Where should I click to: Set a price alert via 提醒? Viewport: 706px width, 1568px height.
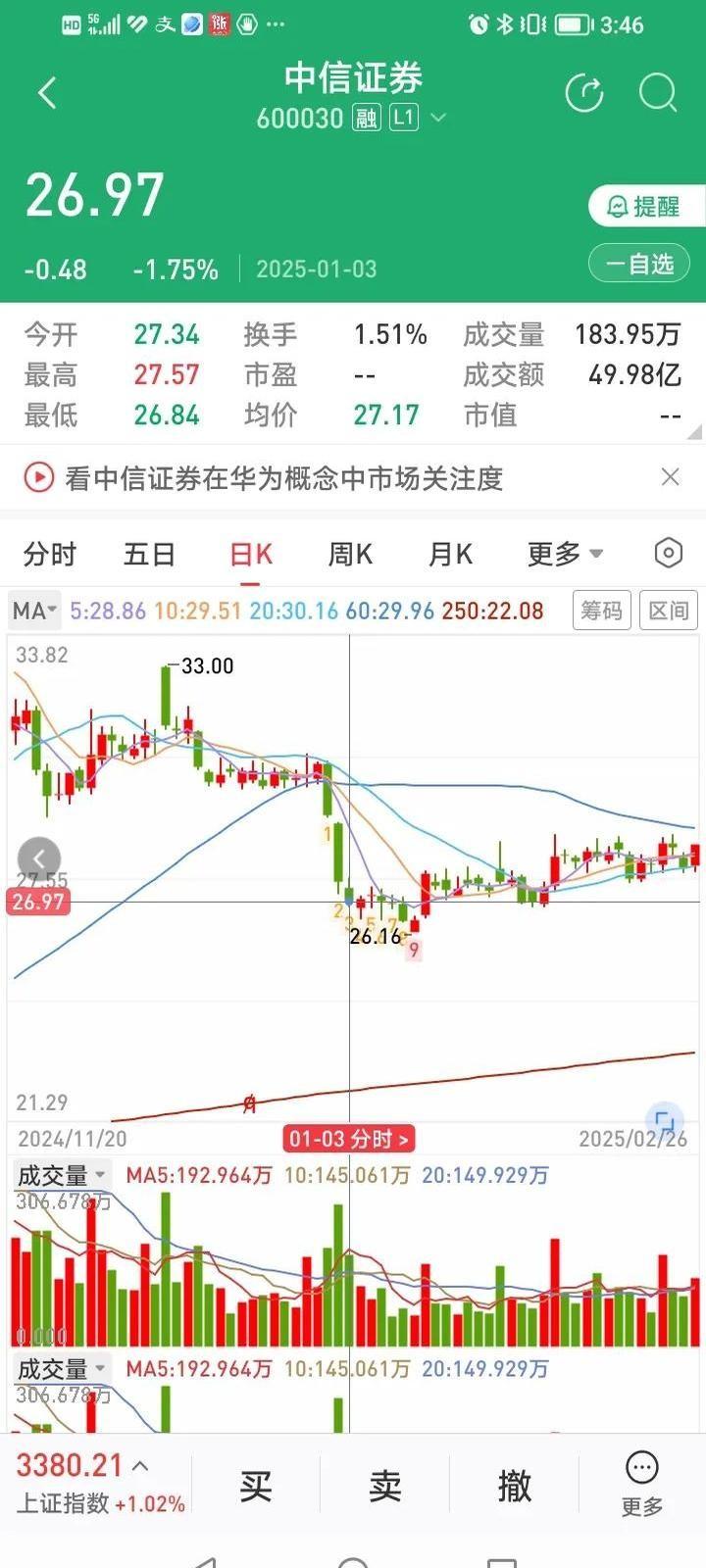pyautogui.click(x=645, y=206)
